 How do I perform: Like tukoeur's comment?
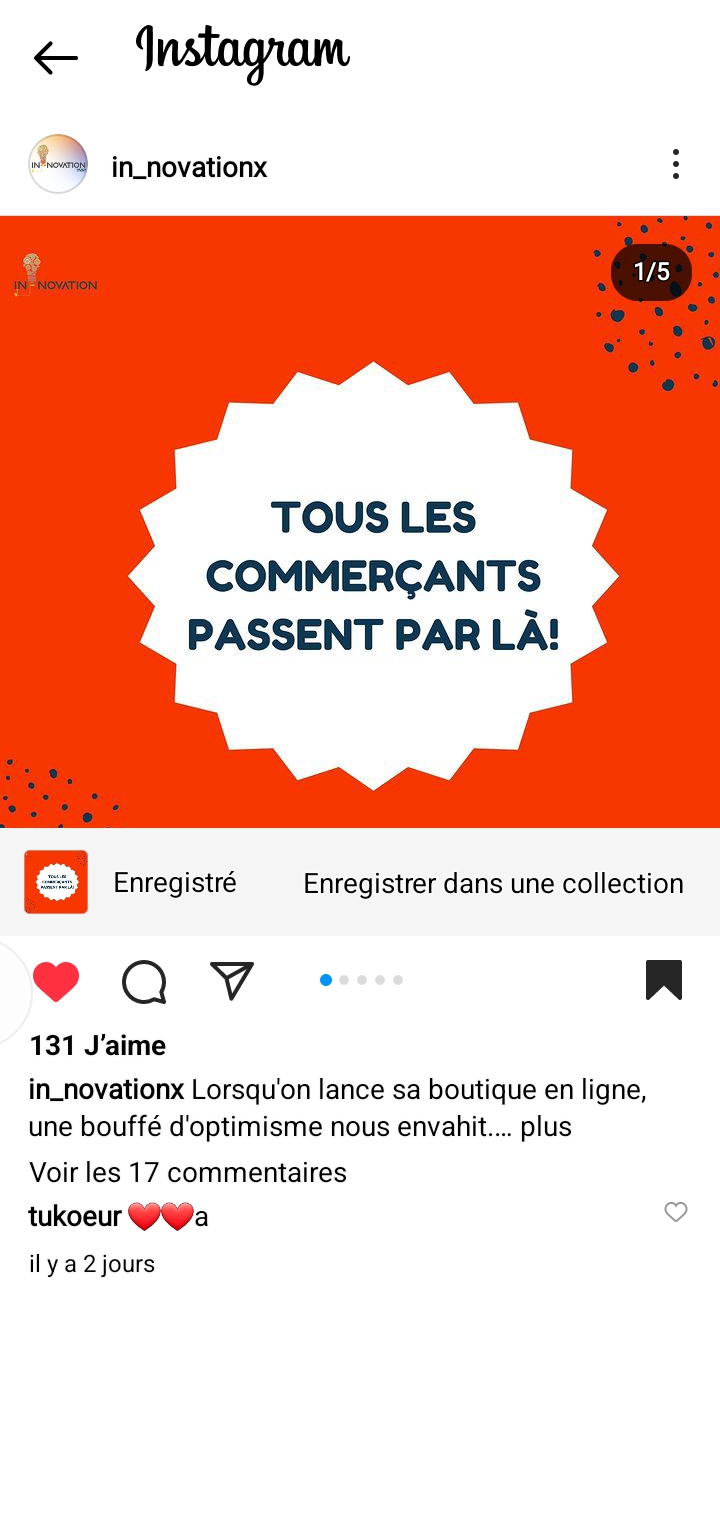676,1212
